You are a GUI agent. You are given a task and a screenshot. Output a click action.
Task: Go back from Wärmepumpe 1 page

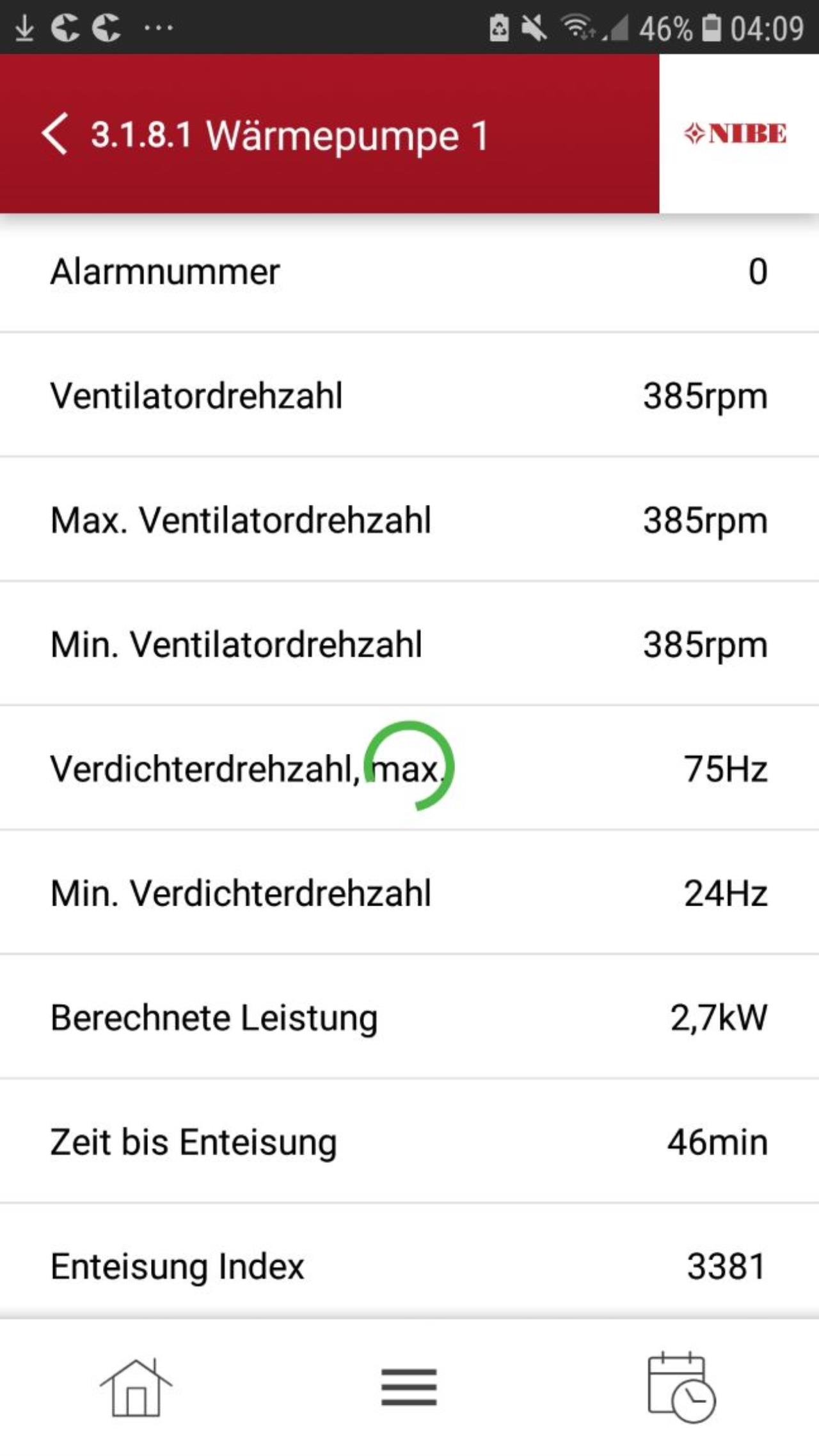[55, 134]
